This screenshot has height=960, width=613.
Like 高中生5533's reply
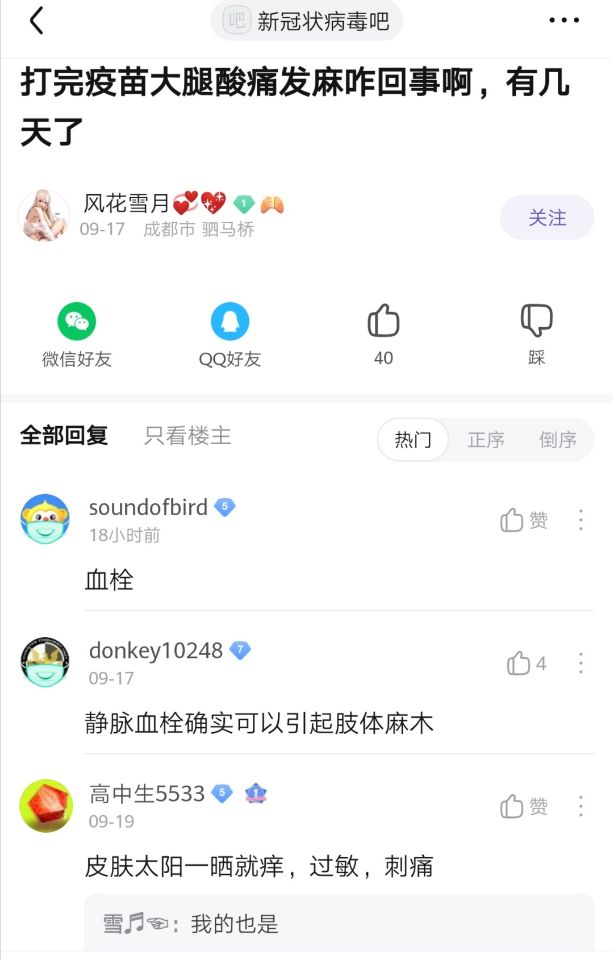click(524, 806)
